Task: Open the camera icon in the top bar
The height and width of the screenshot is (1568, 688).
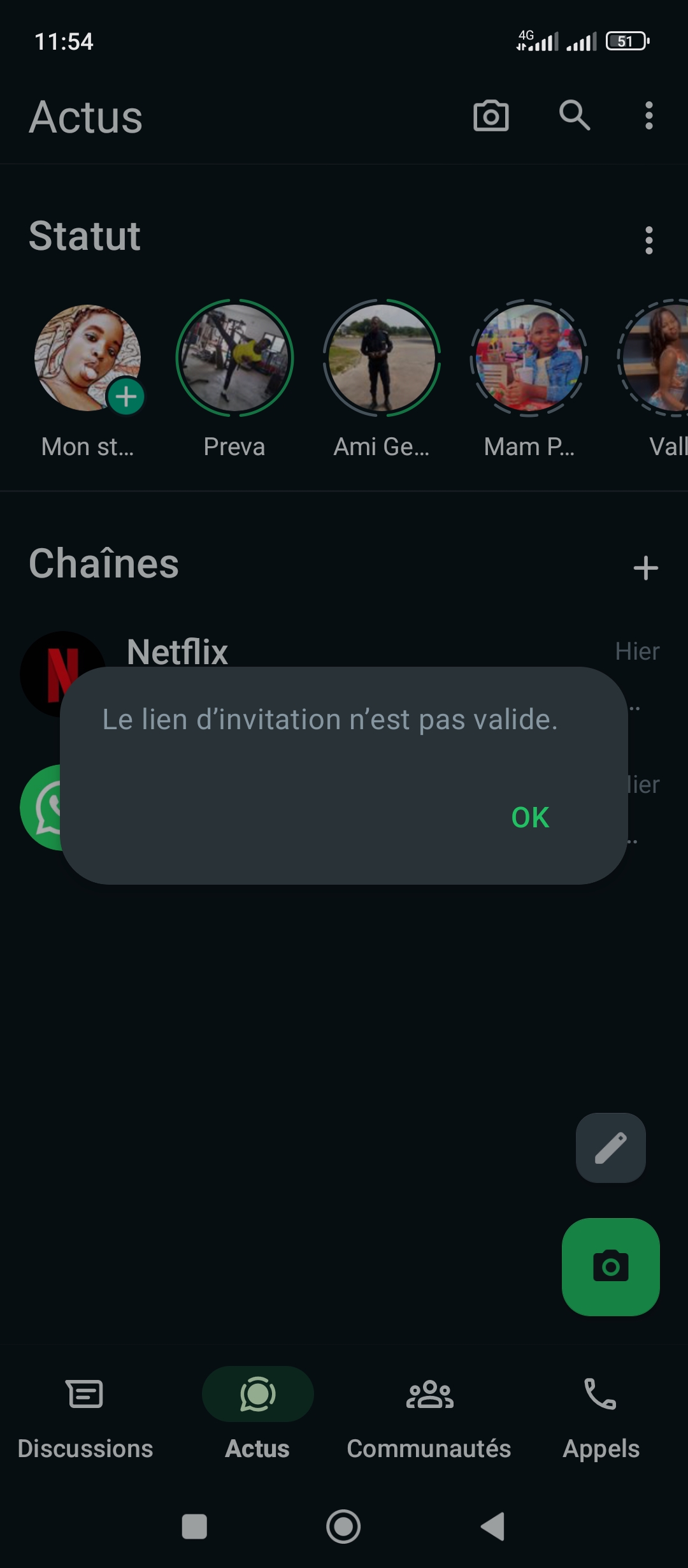Action: 491,116
